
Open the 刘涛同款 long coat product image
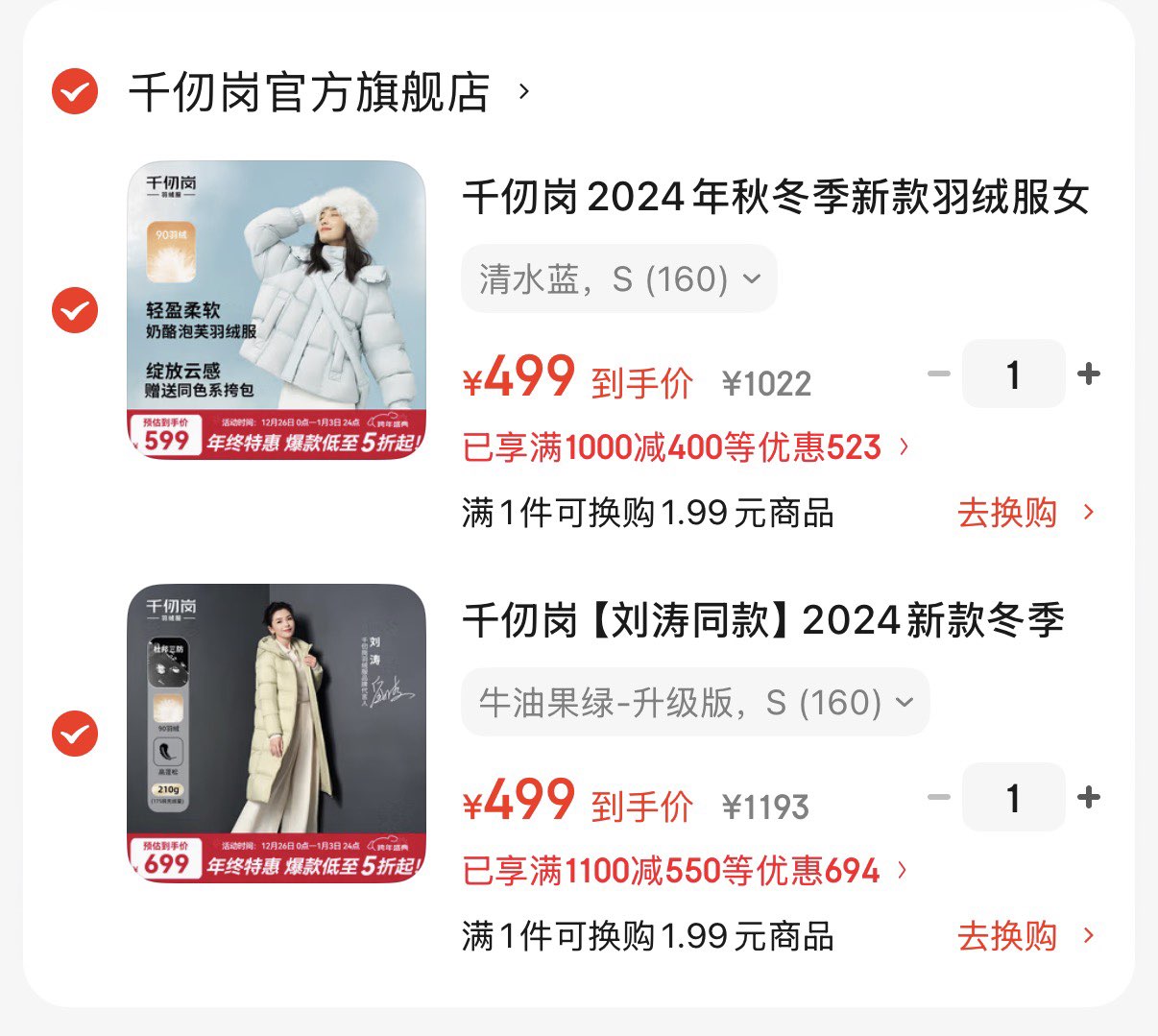[277, 734]
